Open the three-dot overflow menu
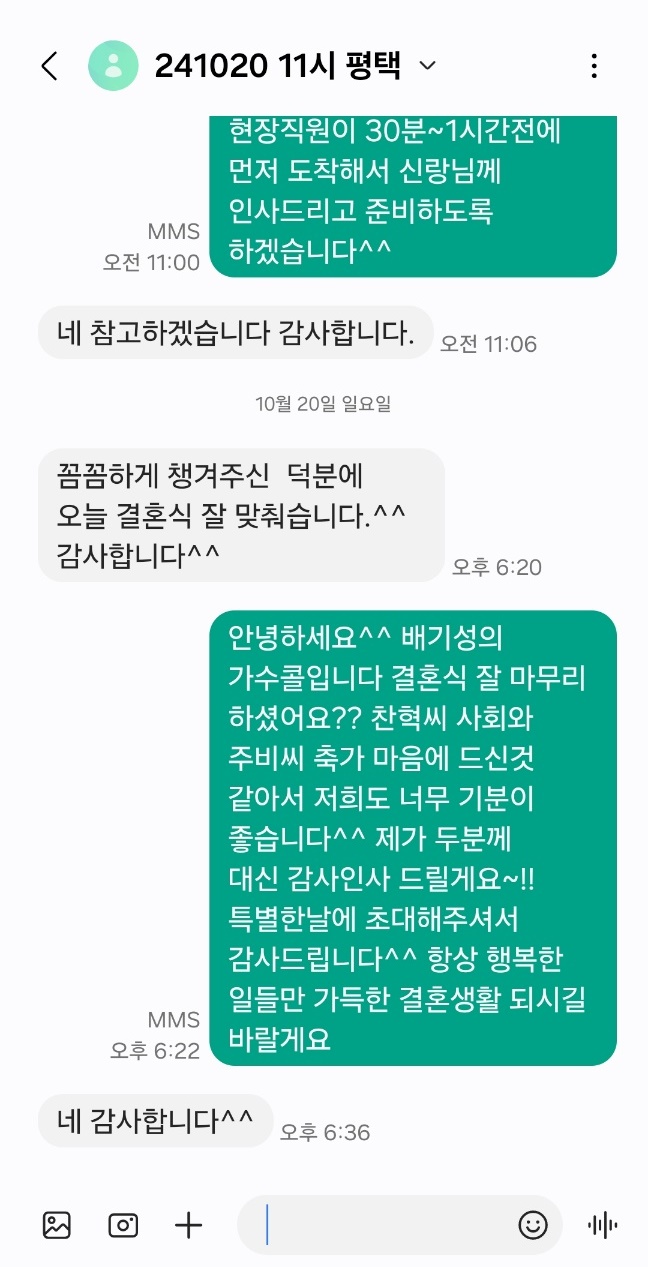Viewport: 648px width, 1267px height. (594, 66)
